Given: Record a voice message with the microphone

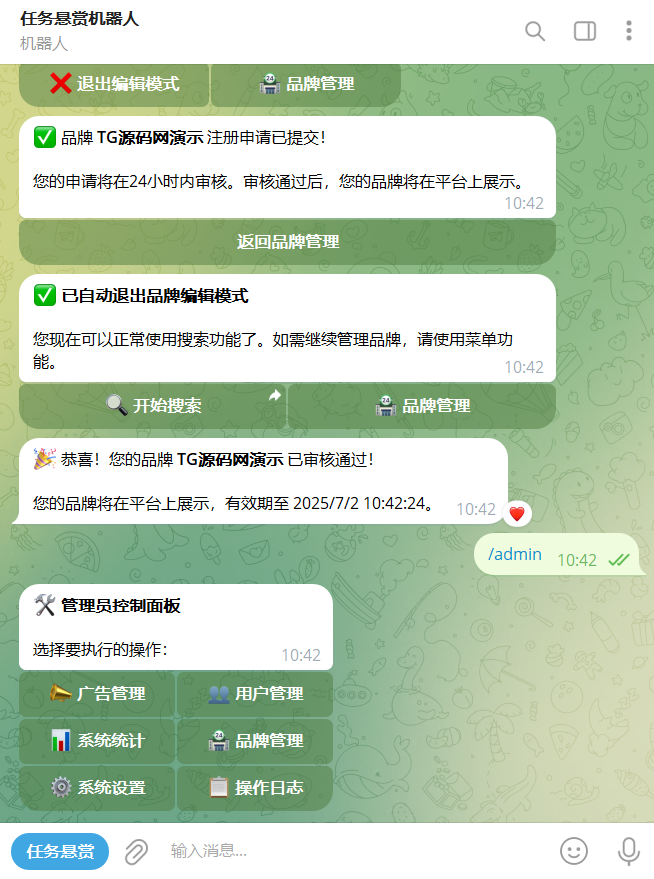Looking at the screenshot, I should (x=628, y=852).
